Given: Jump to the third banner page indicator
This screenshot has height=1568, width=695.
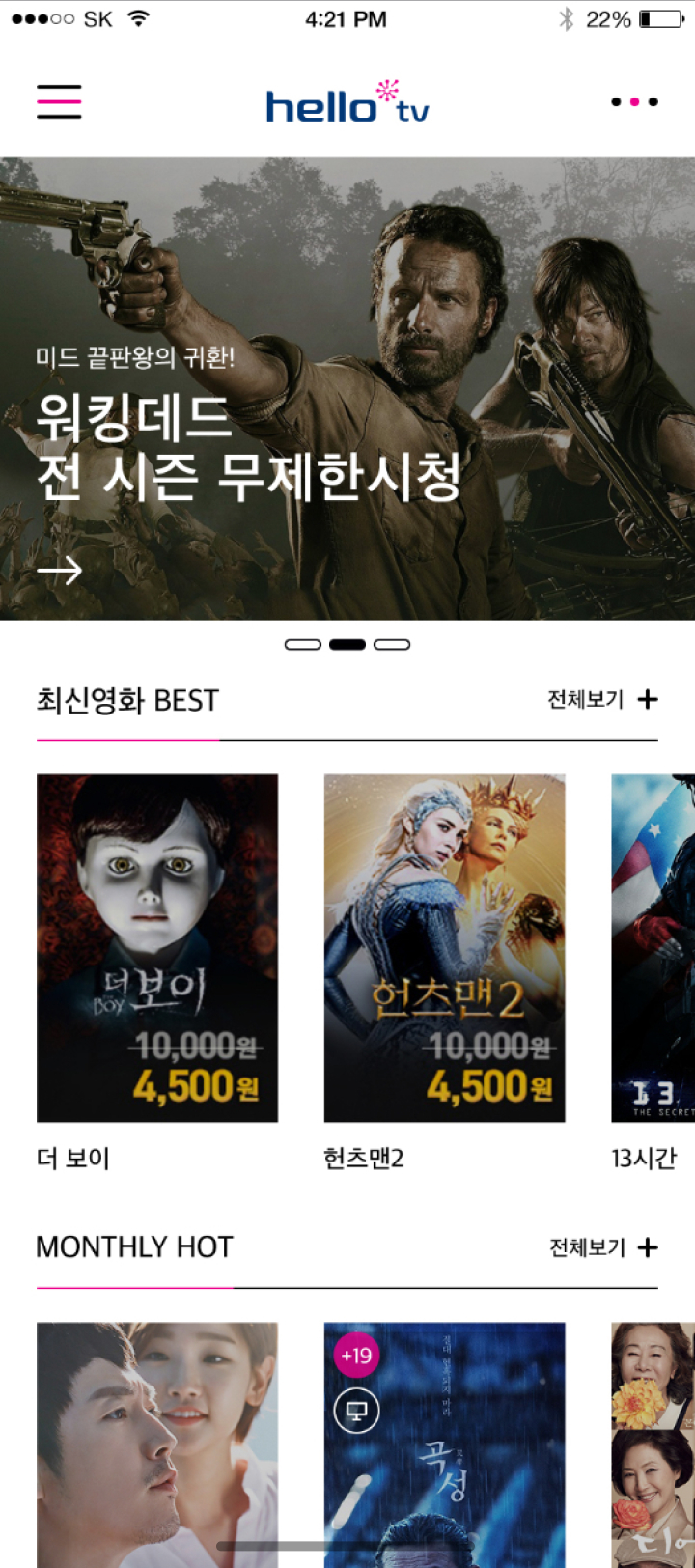Looking at the screenshot, I should (x=392, y=644).
